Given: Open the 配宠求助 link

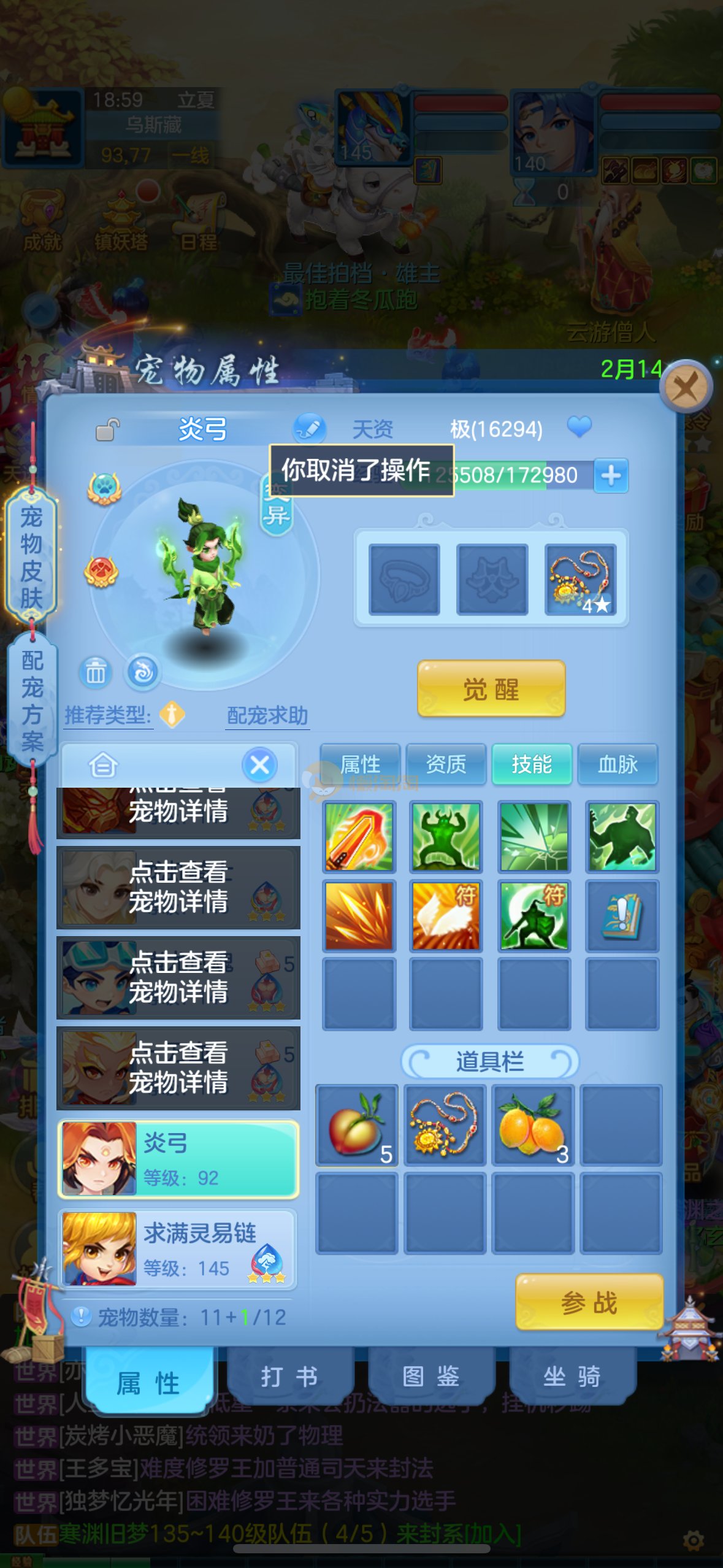Looking at the screenshot, I should pyautogui.click(x=267, y=715).
